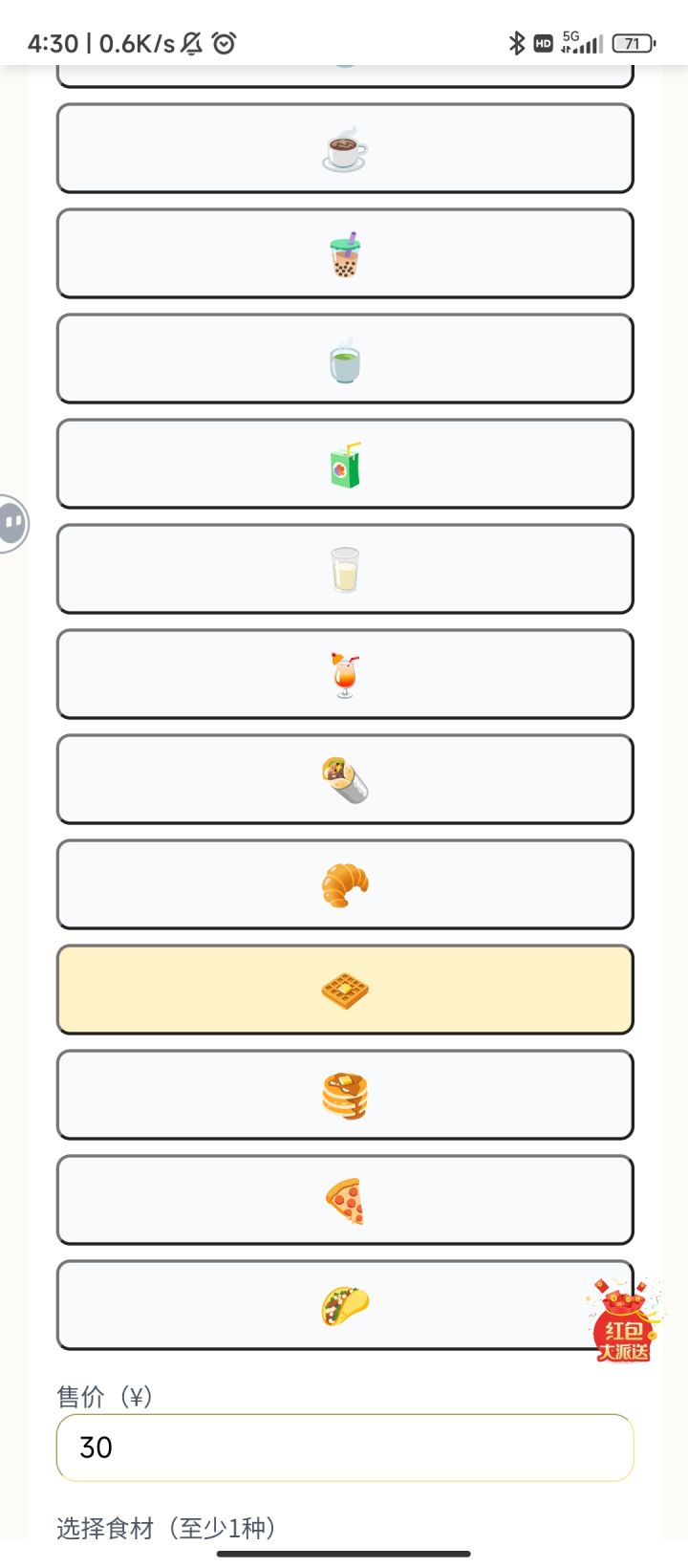Image resolution: width=688 pixels, height=1568 pixels.
Task: Toggle the pancakes selection on
Action: (344, 1095)
